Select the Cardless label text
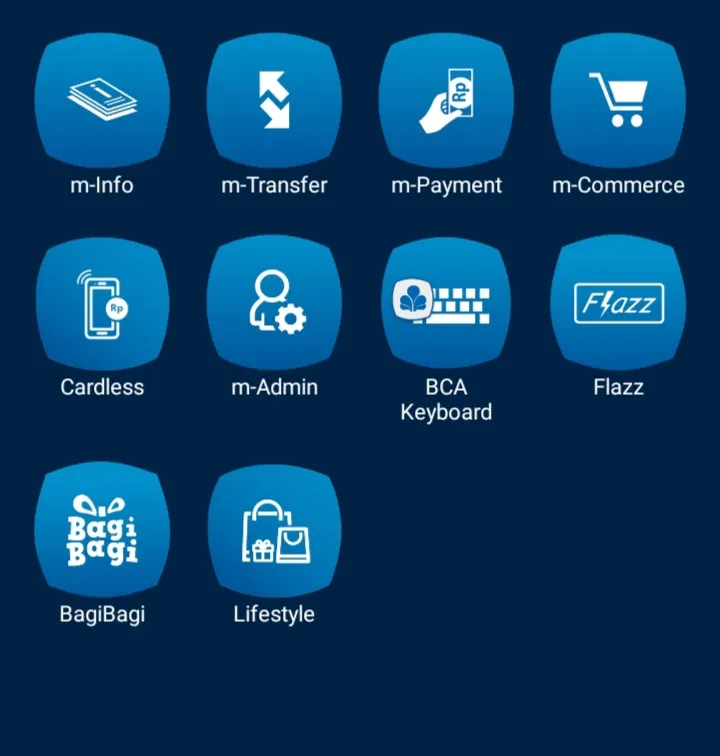The width and height of the screenshot is (720, 756). (x=102, y=388)
